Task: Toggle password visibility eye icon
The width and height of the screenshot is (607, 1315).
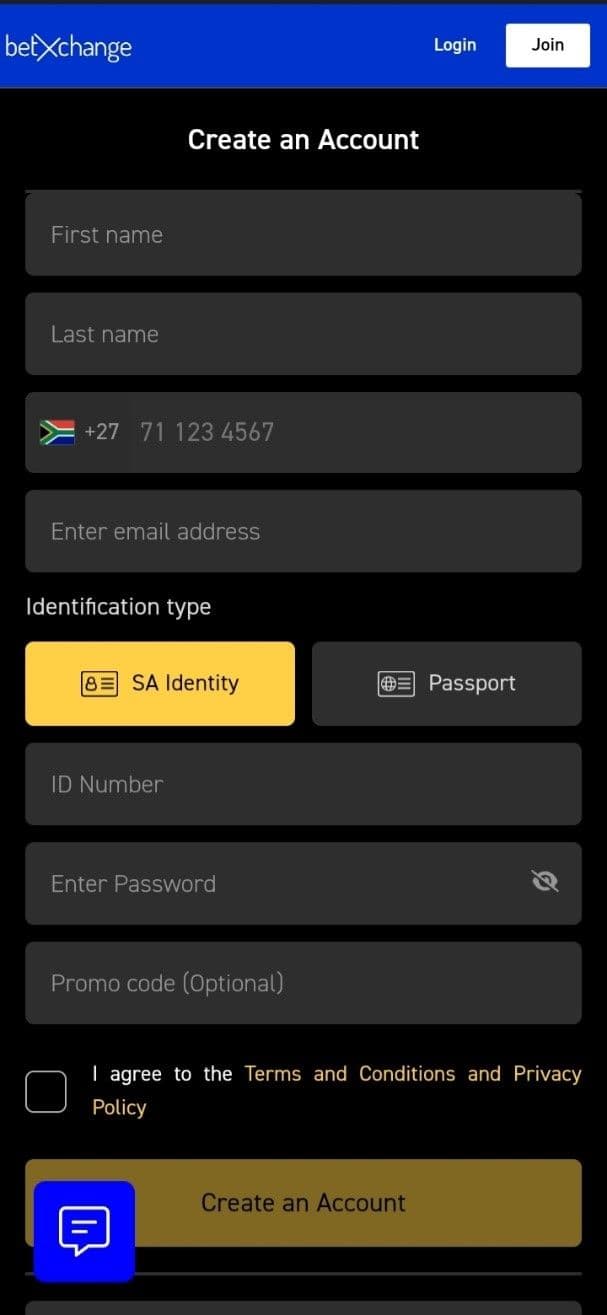Action: click(x=545, y=881)
